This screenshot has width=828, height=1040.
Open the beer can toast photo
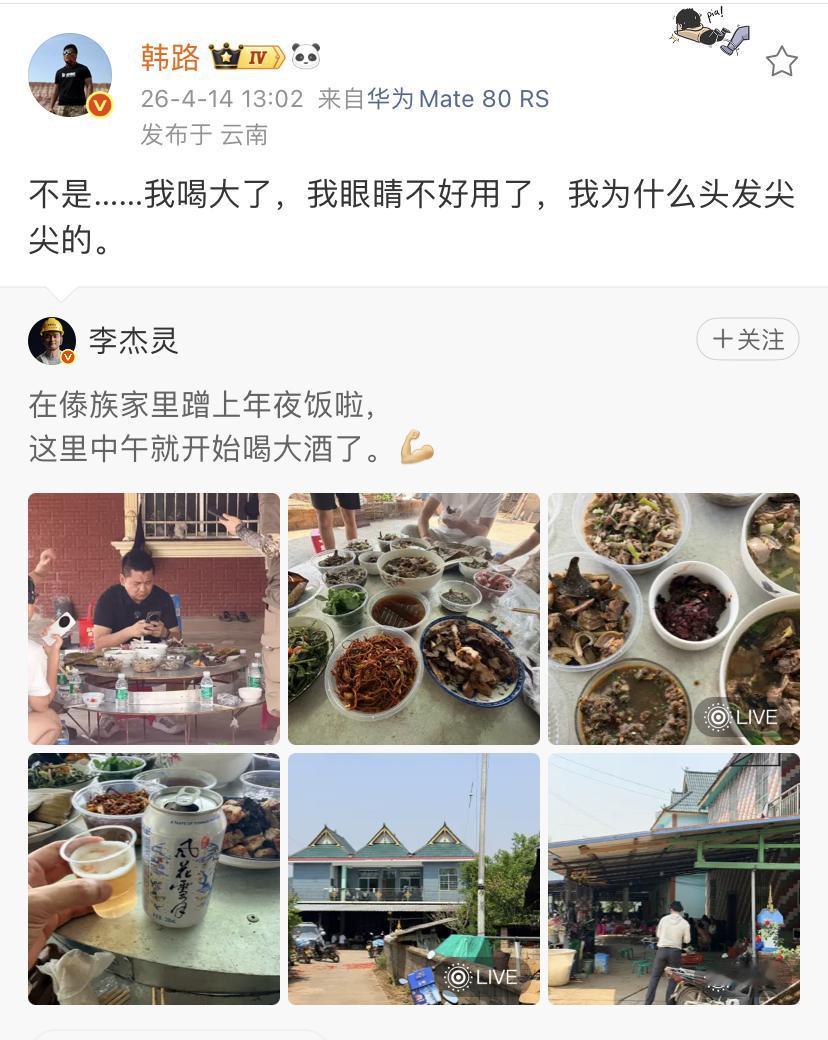pyautogui.click(x=153, y=880)
